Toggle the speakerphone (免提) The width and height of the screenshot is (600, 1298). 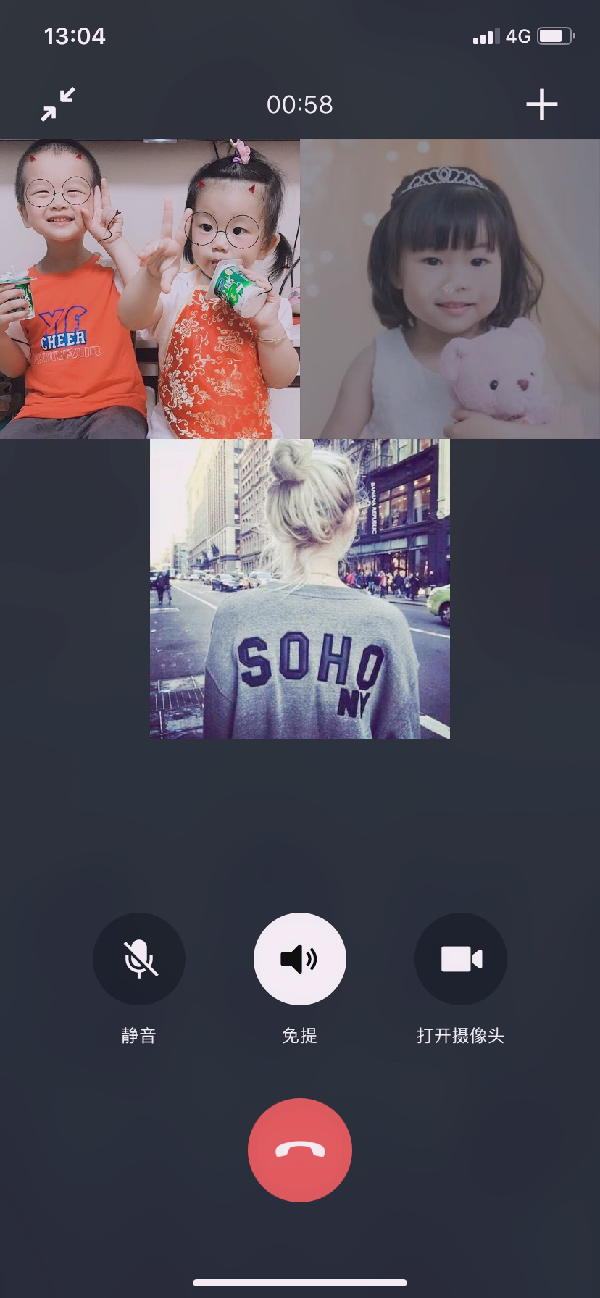[x=300, y=959]
